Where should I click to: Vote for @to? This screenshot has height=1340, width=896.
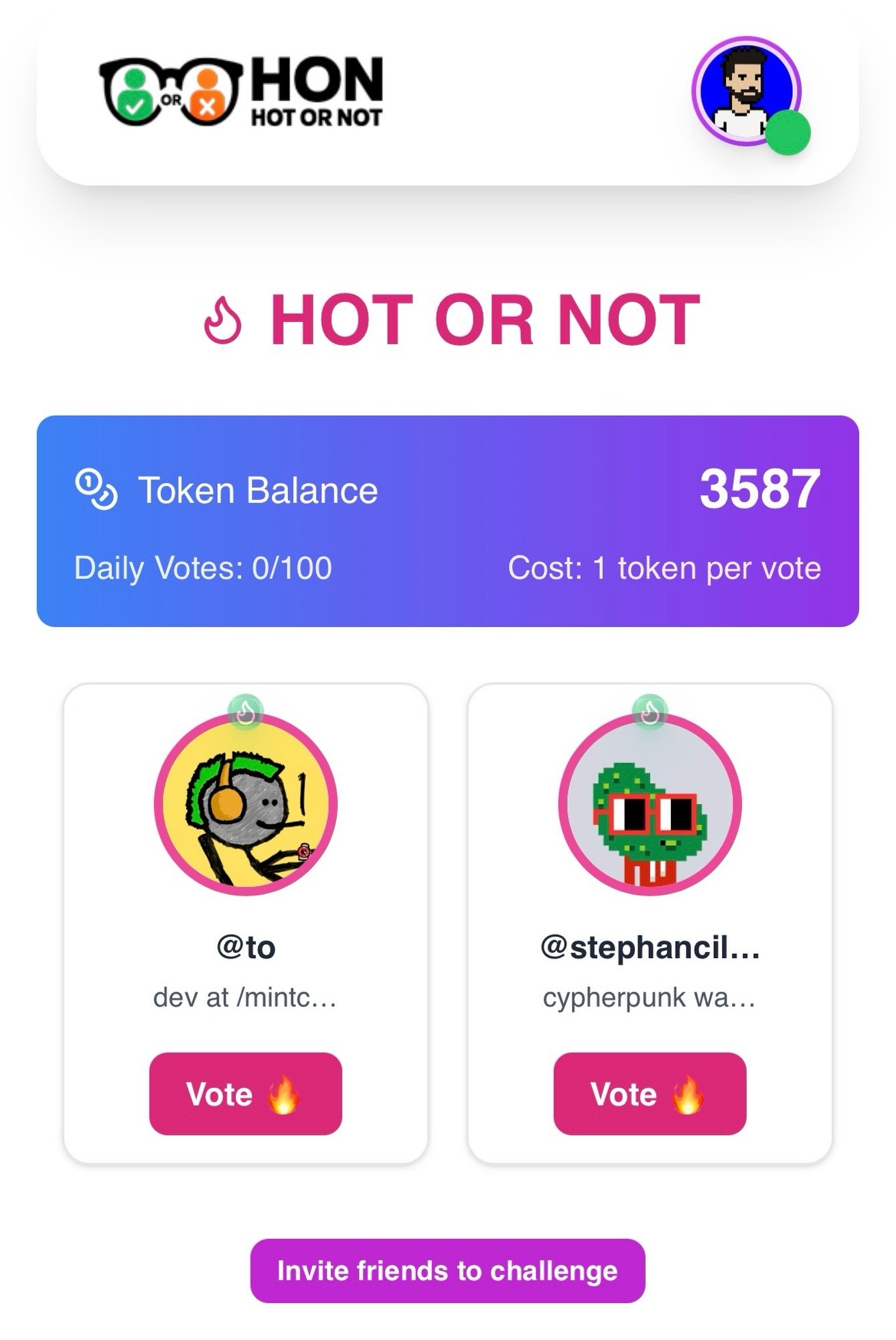(245, 1094)
